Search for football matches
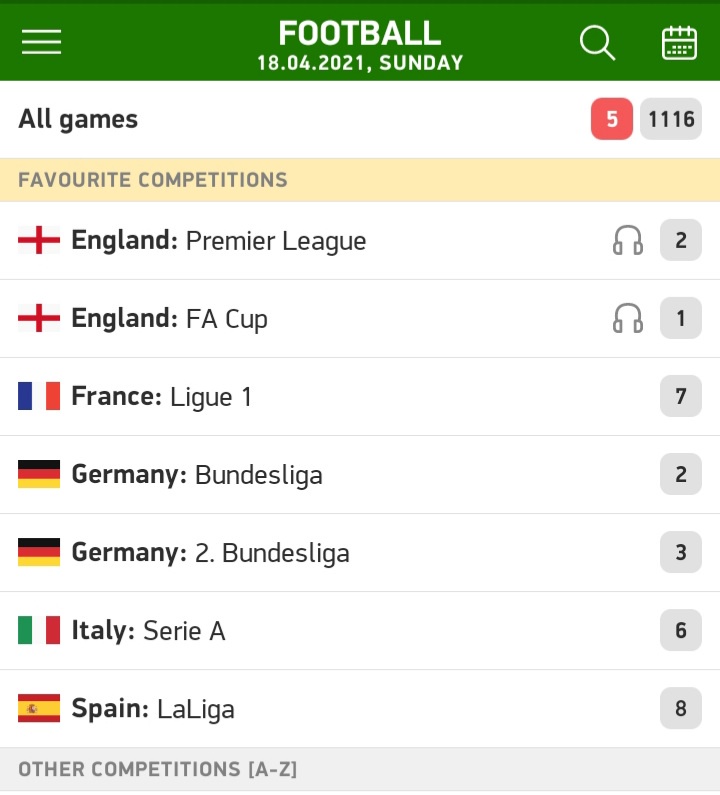The image size is (720, 795). tap(597, 42)
